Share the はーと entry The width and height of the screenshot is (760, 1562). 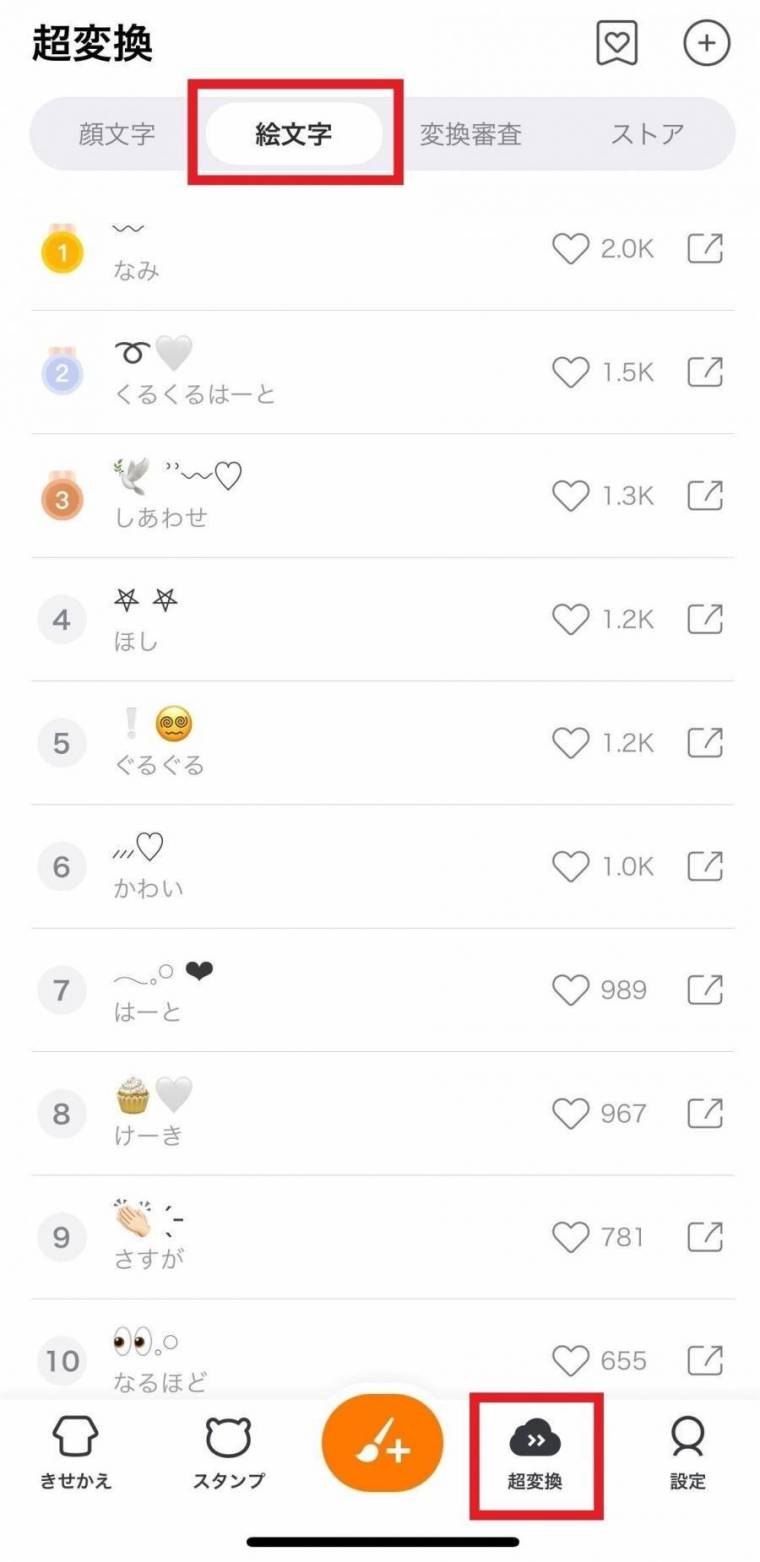pyautogui.click(x=705, y=990)
